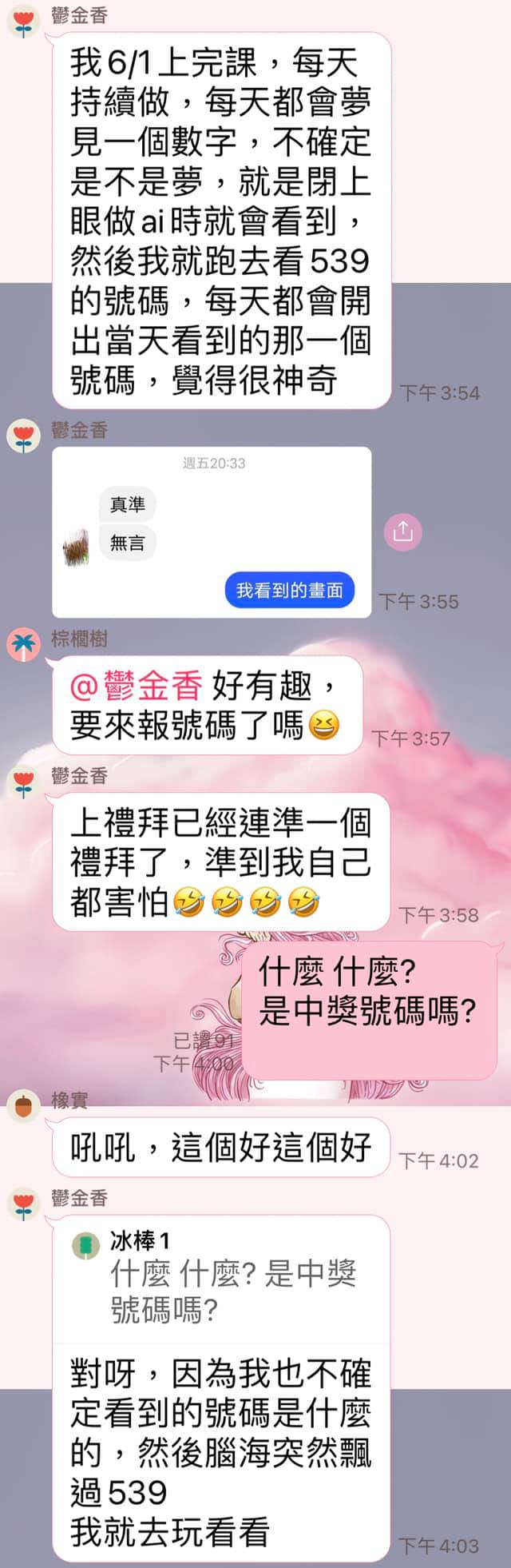Open 橡實's acorn profile avatar
The image size is (511, 1568).
coord(24,1107)
